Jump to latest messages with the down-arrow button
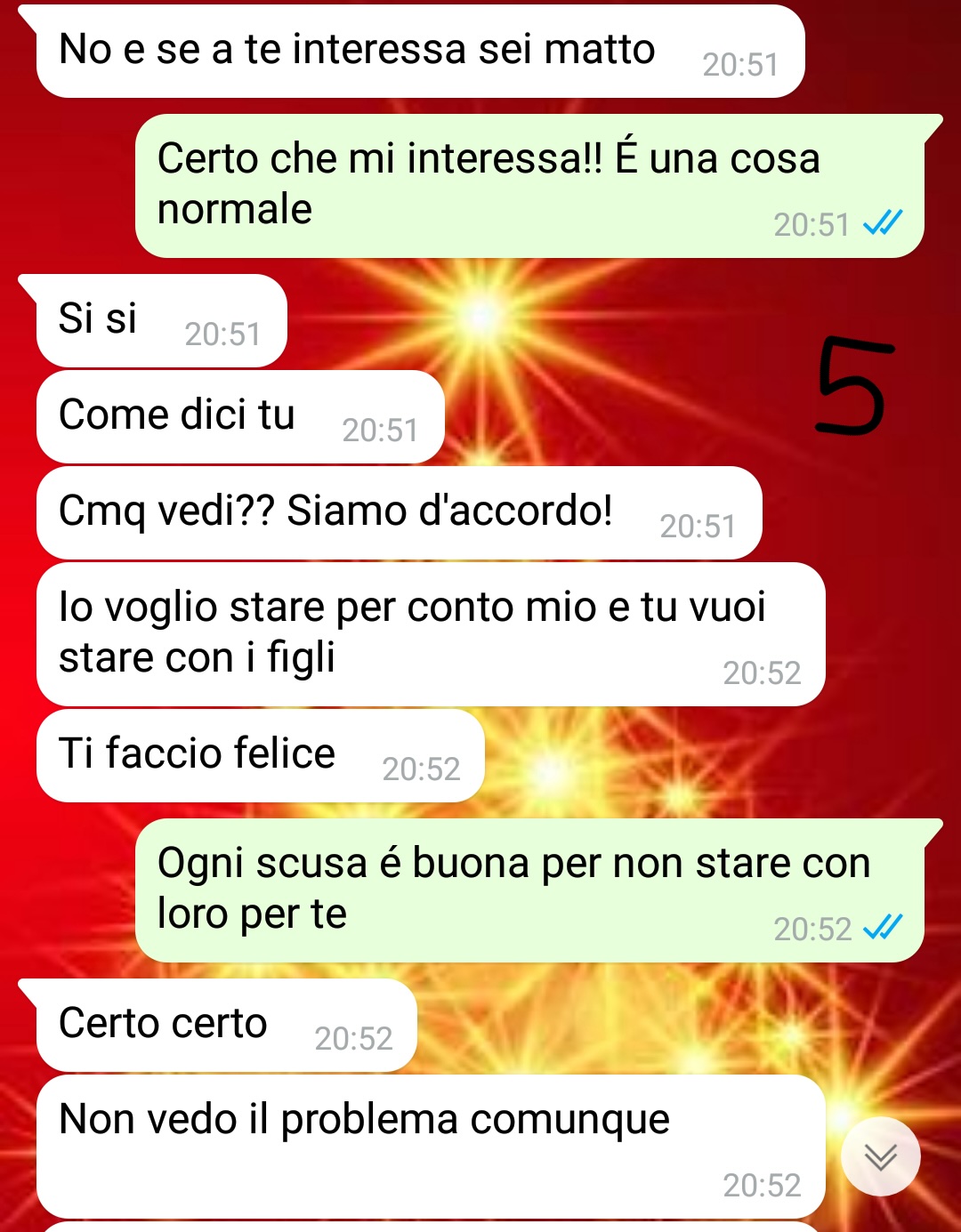 point(880,1156)
